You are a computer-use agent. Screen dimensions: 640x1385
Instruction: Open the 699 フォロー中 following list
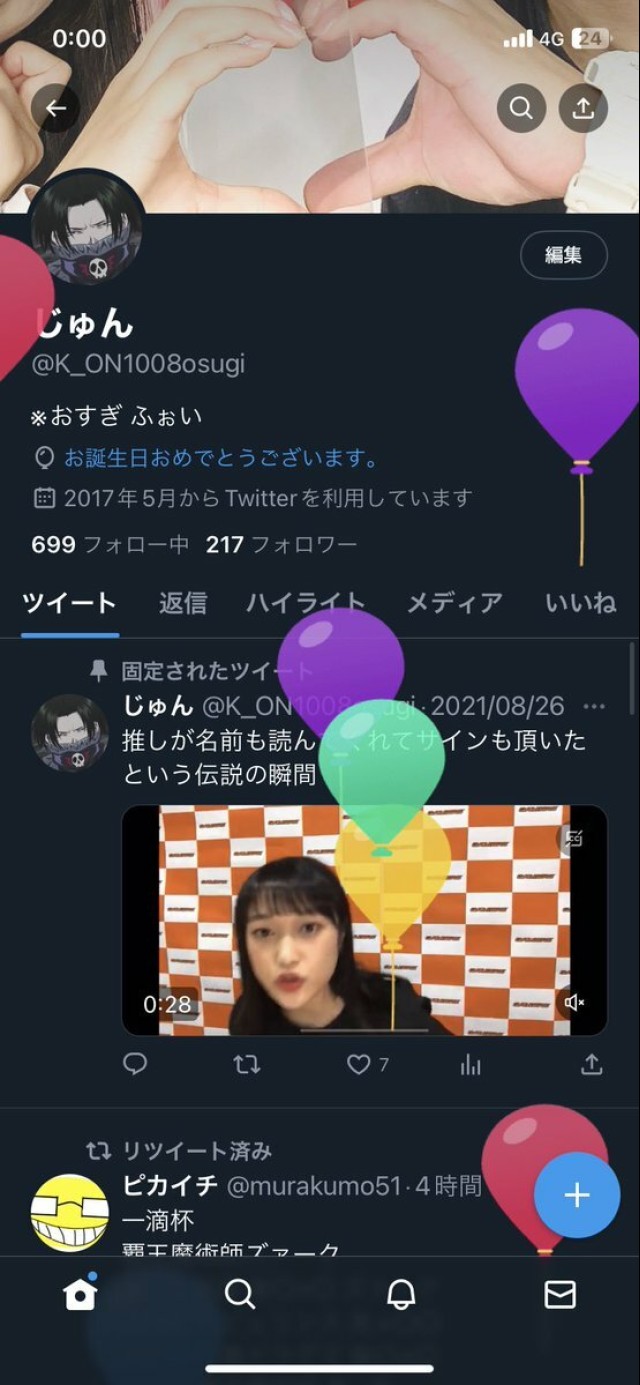(110, 545)
